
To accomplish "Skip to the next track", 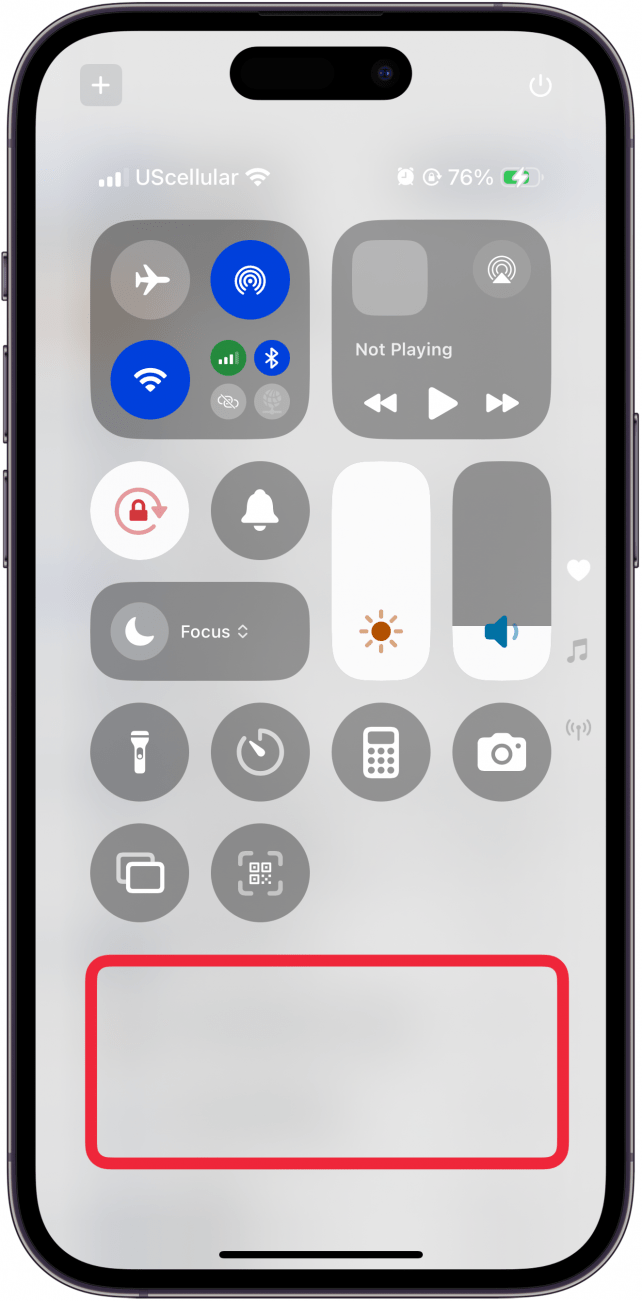I will [502, 403].
